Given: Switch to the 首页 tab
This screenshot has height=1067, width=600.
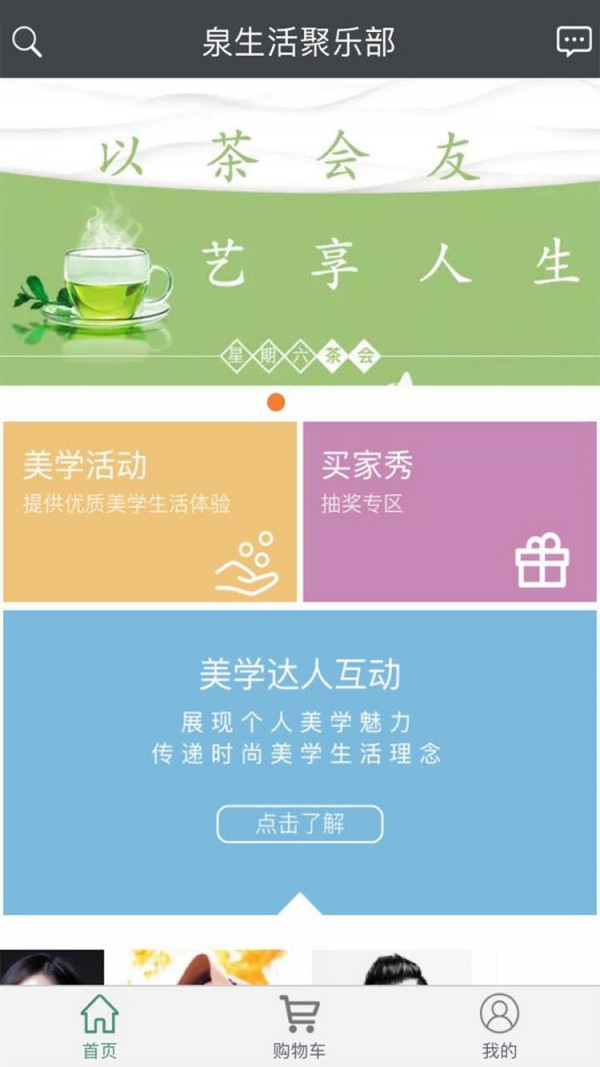Looking at the screenshot, I should coord(99,1027).
